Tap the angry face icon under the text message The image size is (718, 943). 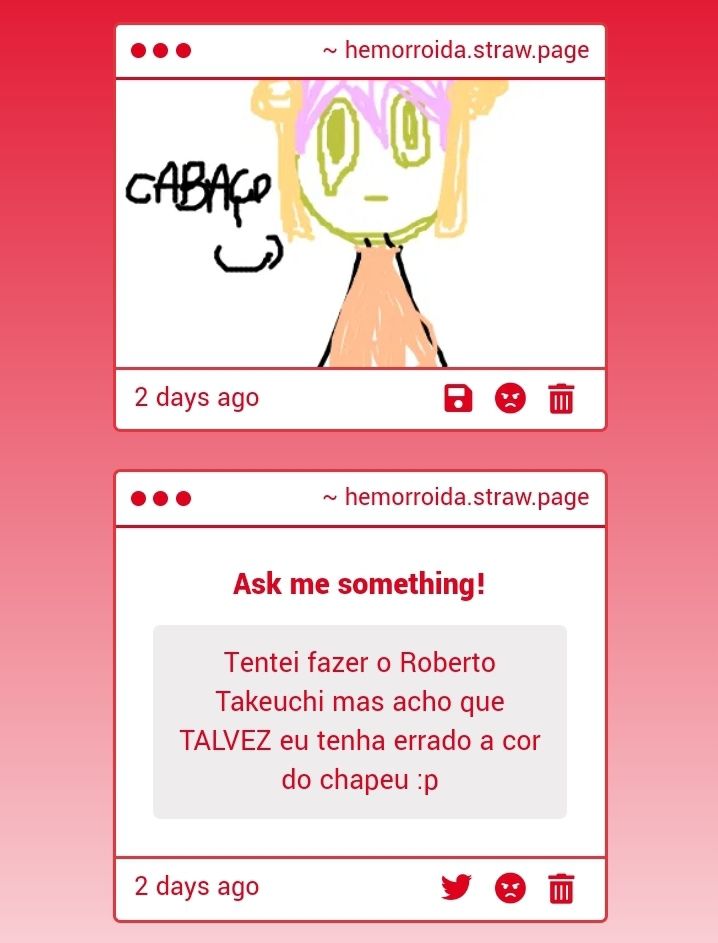(510, 887)
